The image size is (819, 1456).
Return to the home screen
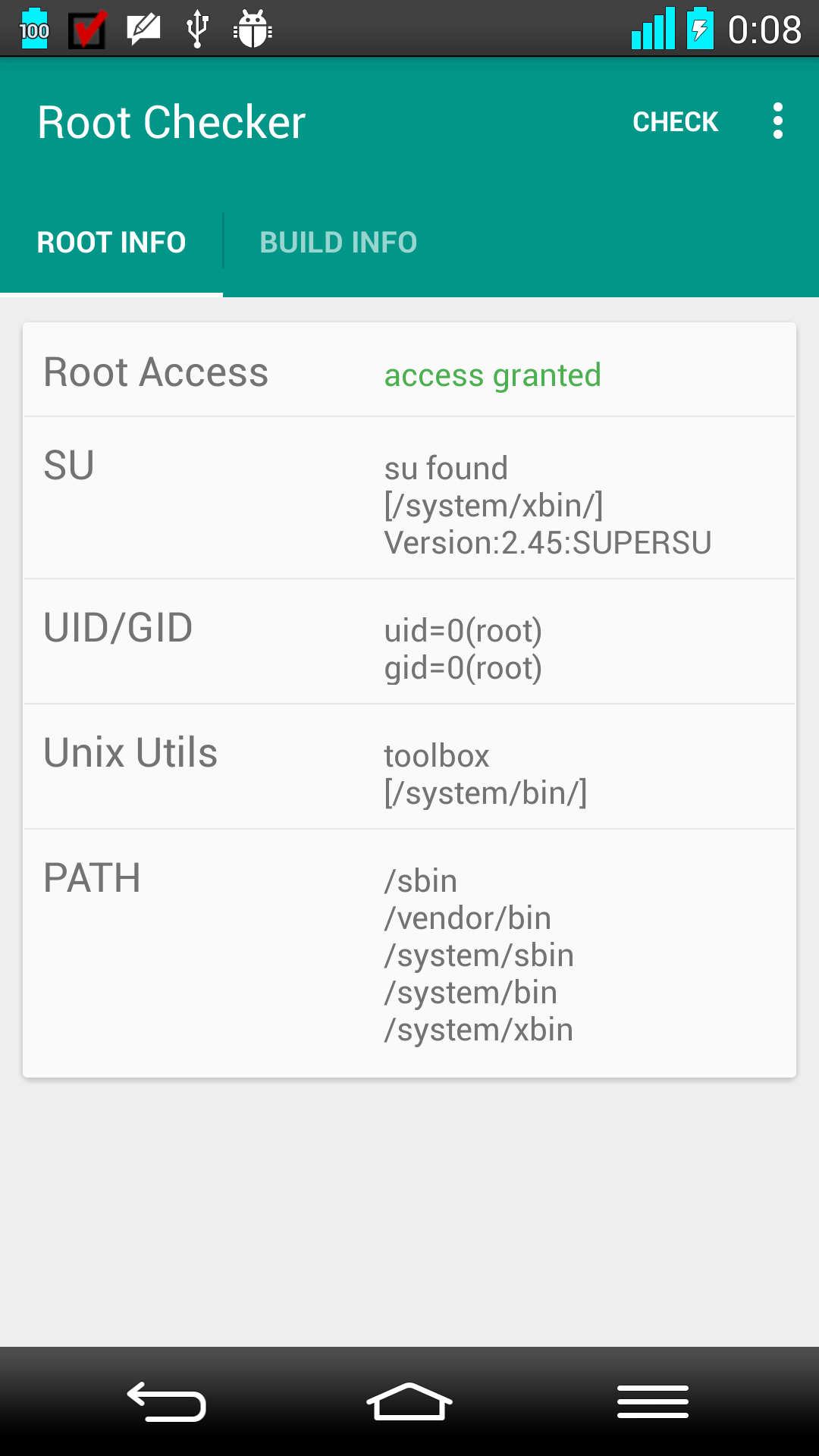[409, 1401]
